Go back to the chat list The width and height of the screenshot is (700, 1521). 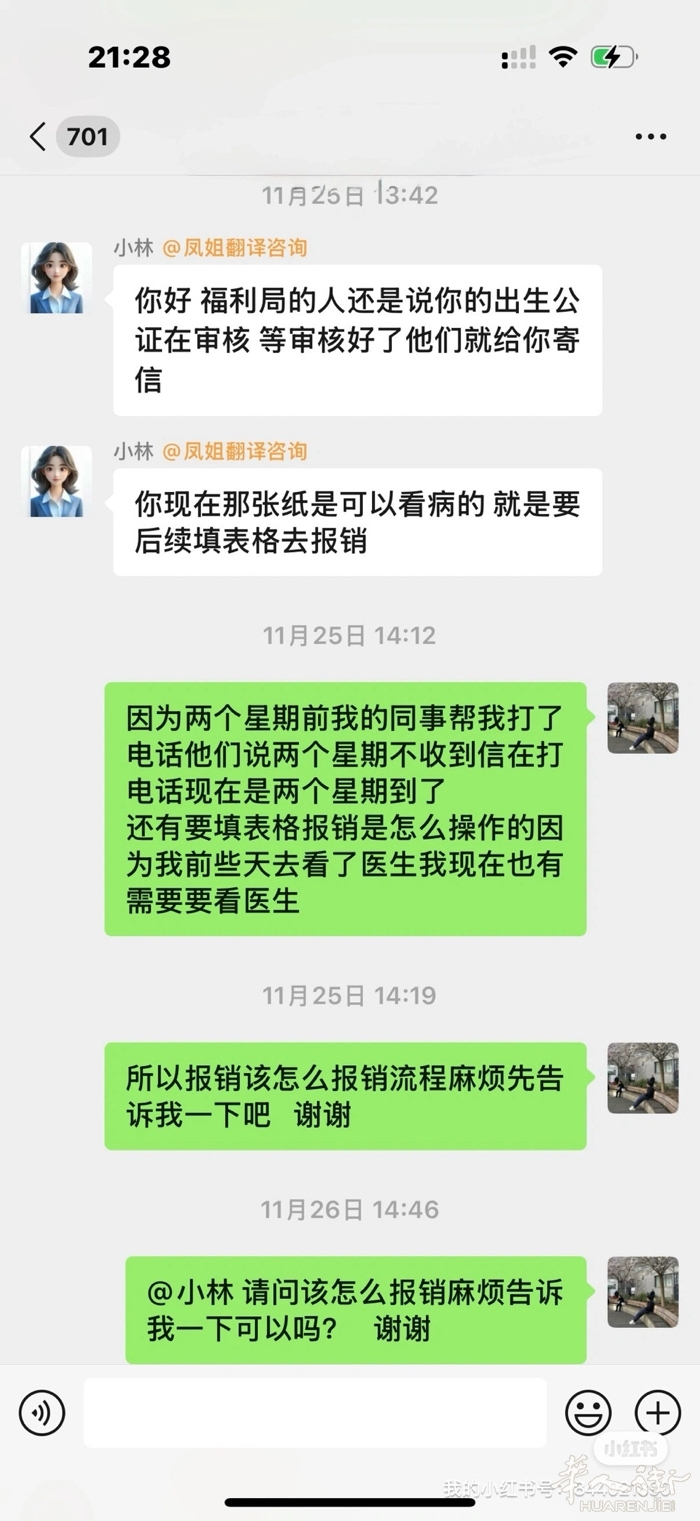pyautogui.click(x=38, y=137)
